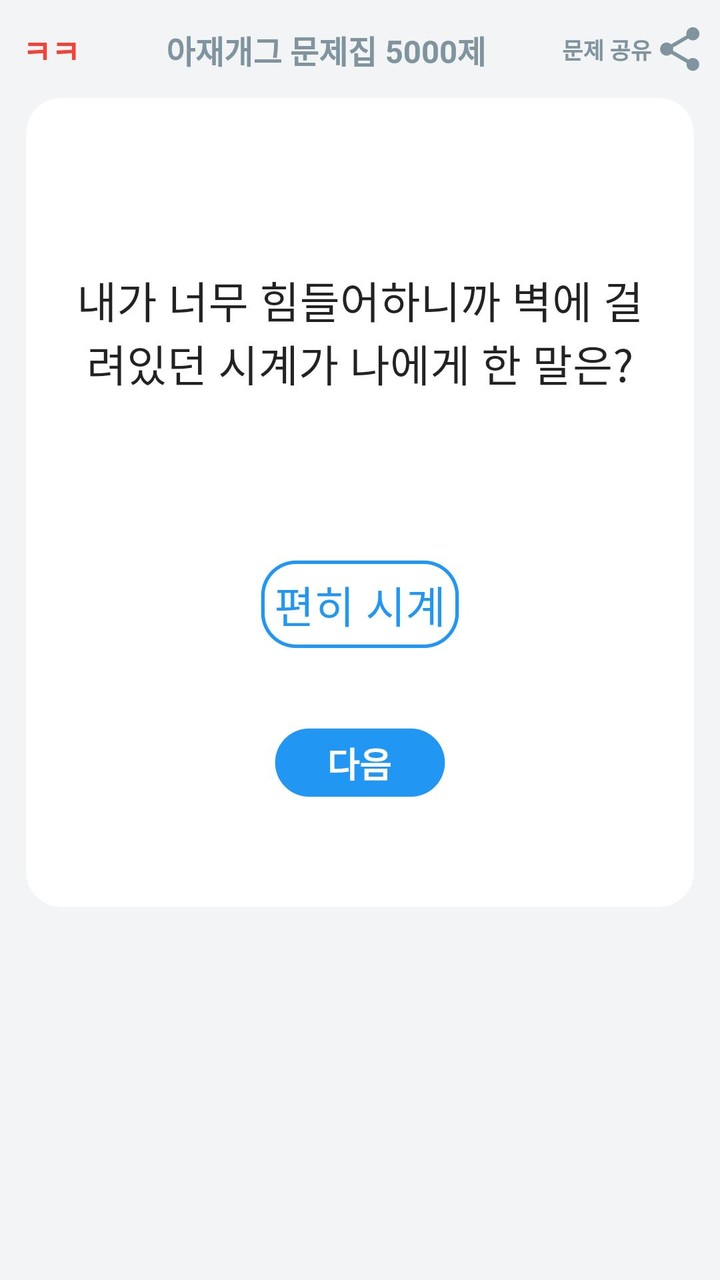Viewport: 720px width, 1280px height.
Task: Select the ㅋㅋ reaction in the corner
Action: [51, 52]
